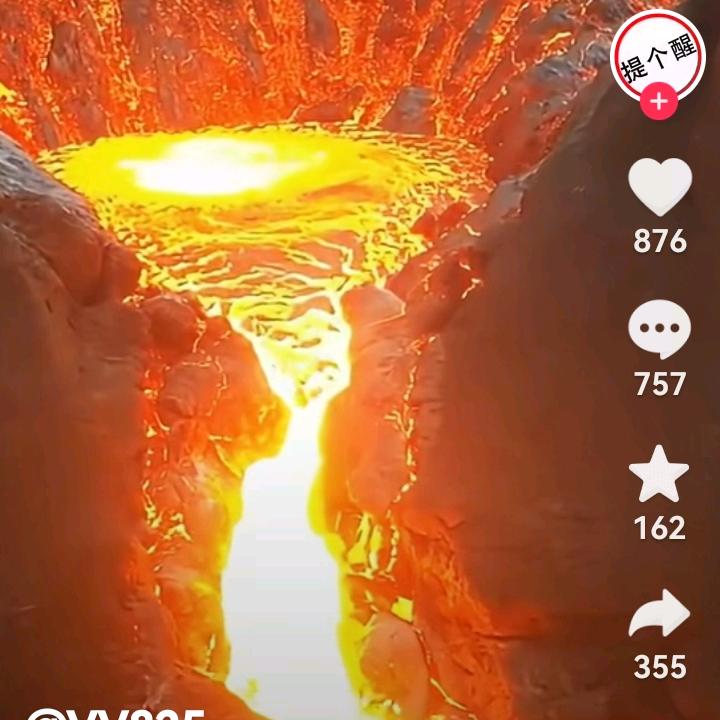Viewport: 720px width, 720px height.
Task: Tap the video to pause playback
Action: [300, 400]
